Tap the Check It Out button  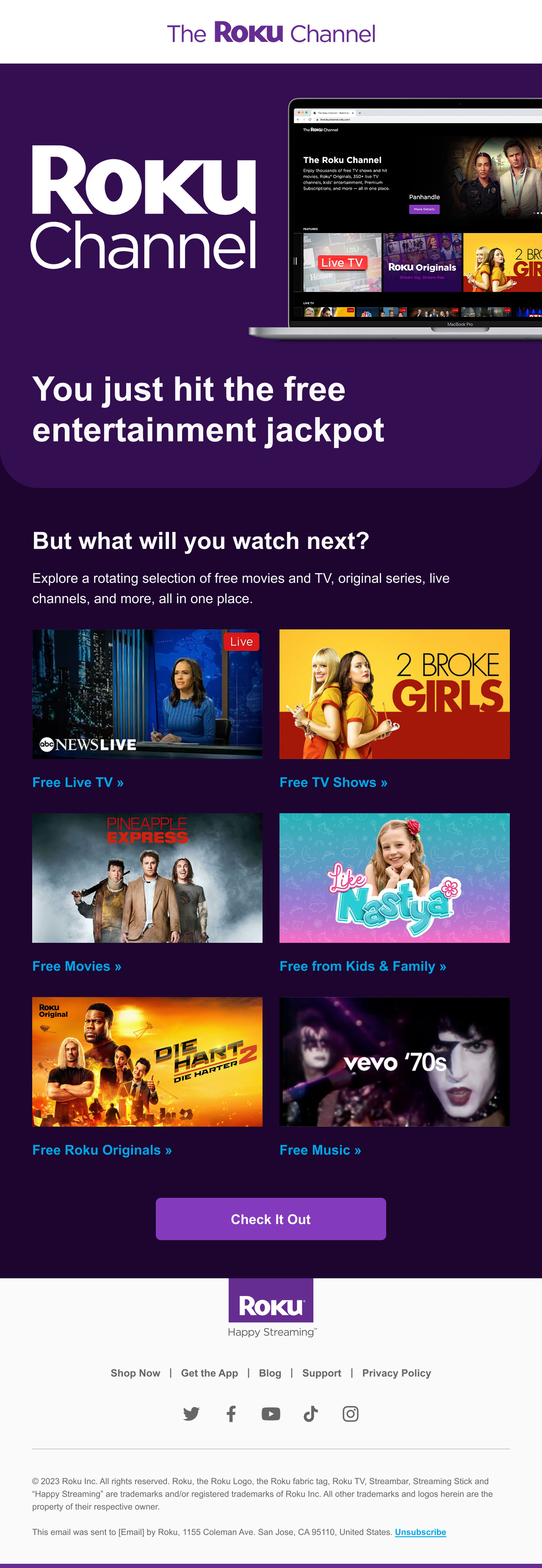[271, 1219]
